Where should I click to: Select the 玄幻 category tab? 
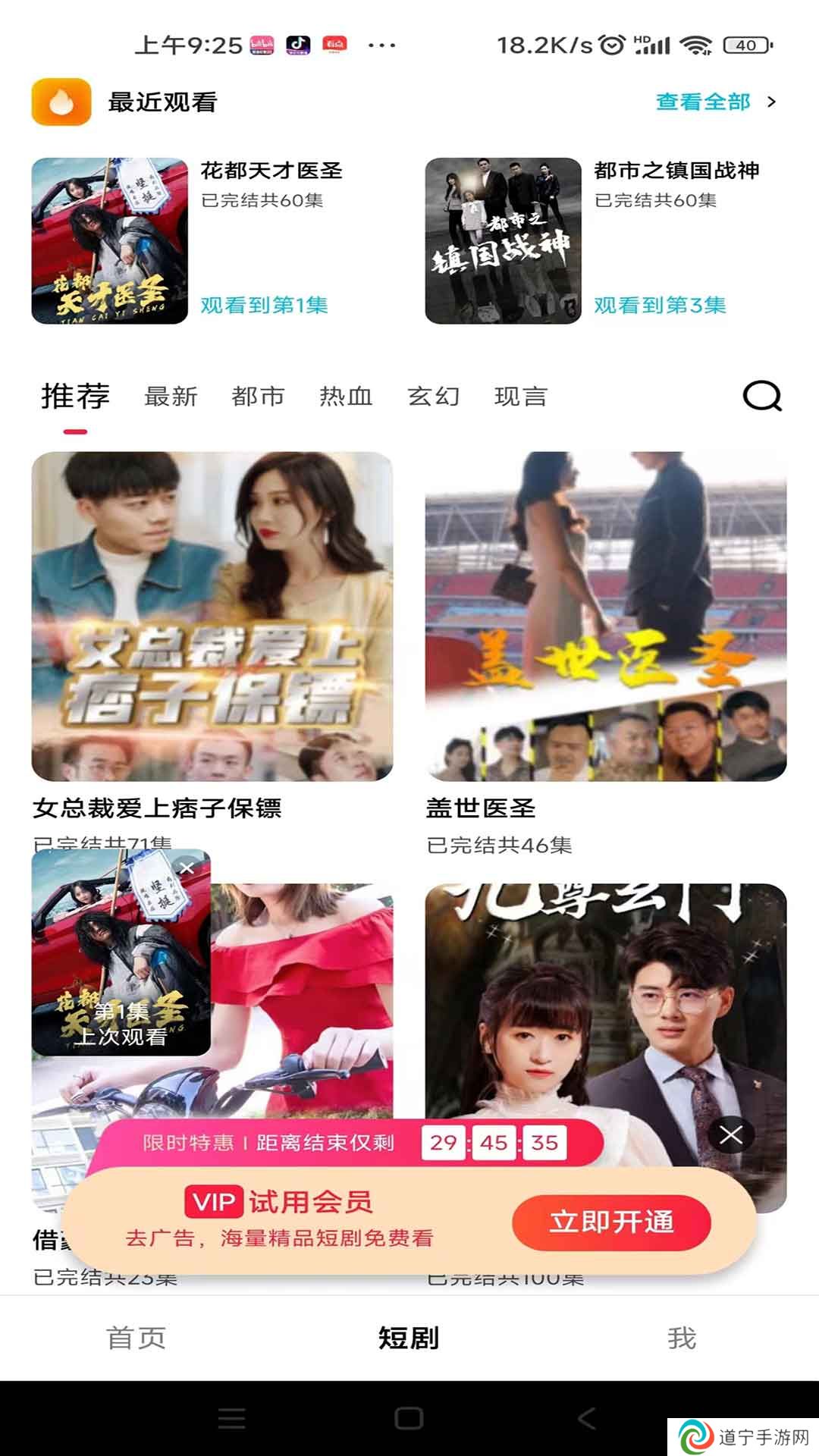(x=433, y=397)
